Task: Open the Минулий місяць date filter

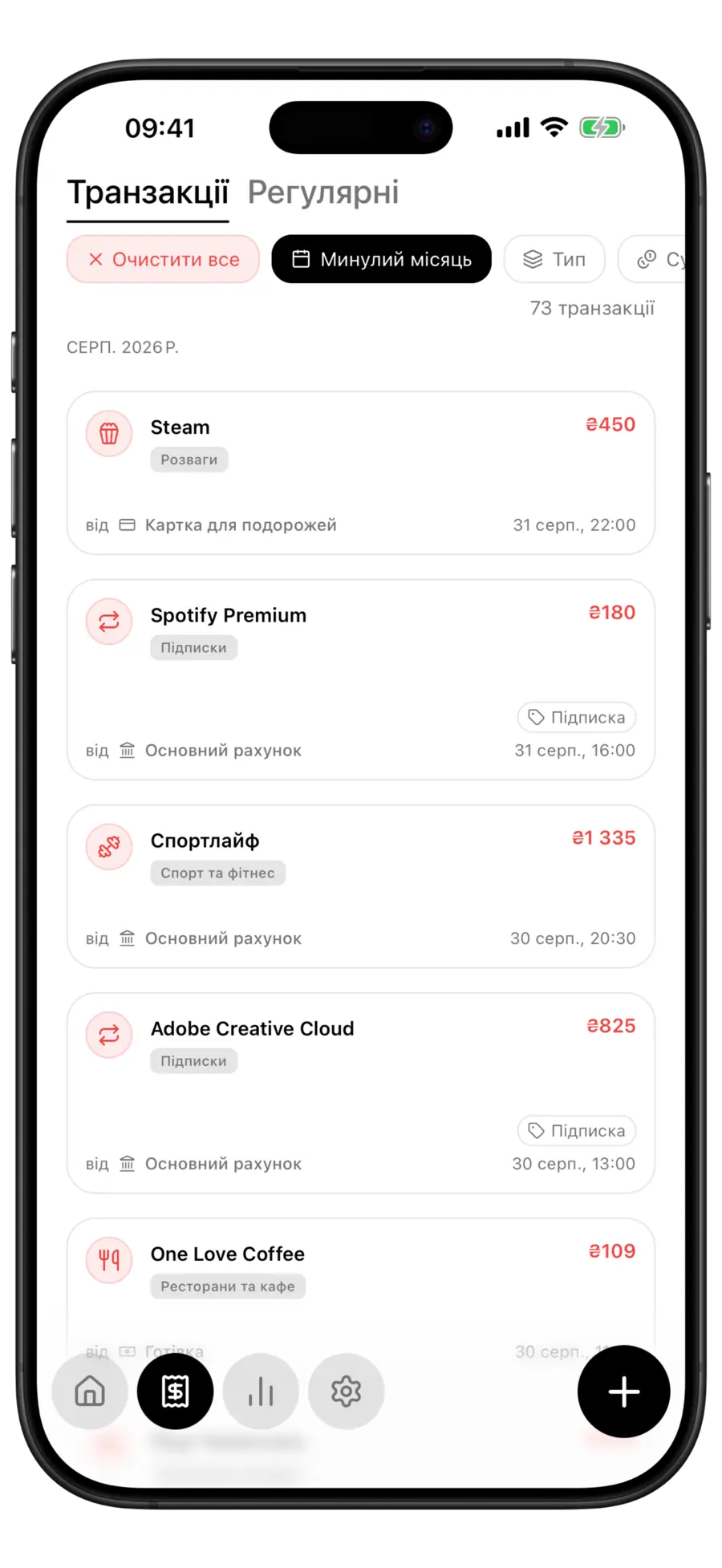Action: (x=381, y=259)
